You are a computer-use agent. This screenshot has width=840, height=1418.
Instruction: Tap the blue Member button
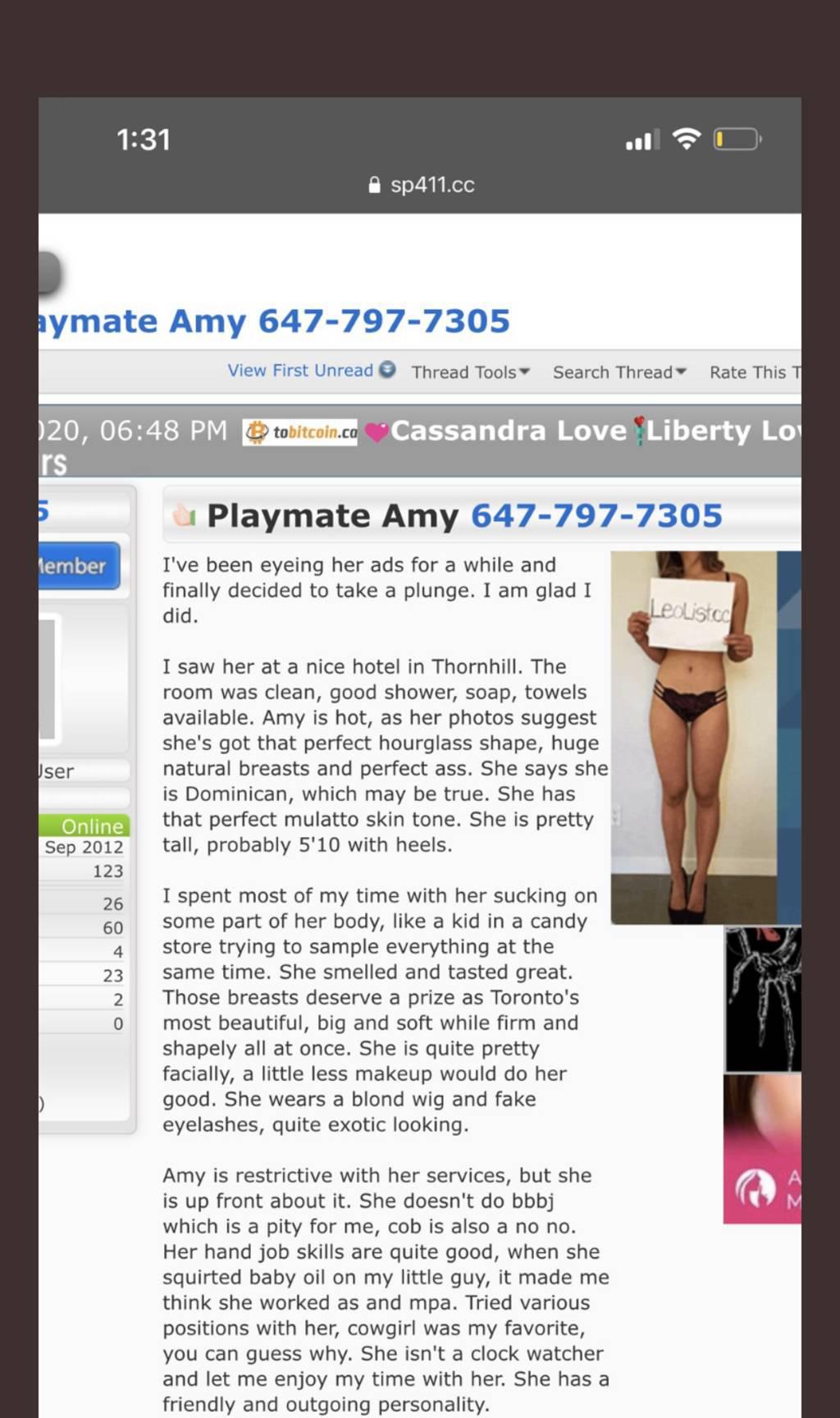pyautogui.click(x=78, y=565)
